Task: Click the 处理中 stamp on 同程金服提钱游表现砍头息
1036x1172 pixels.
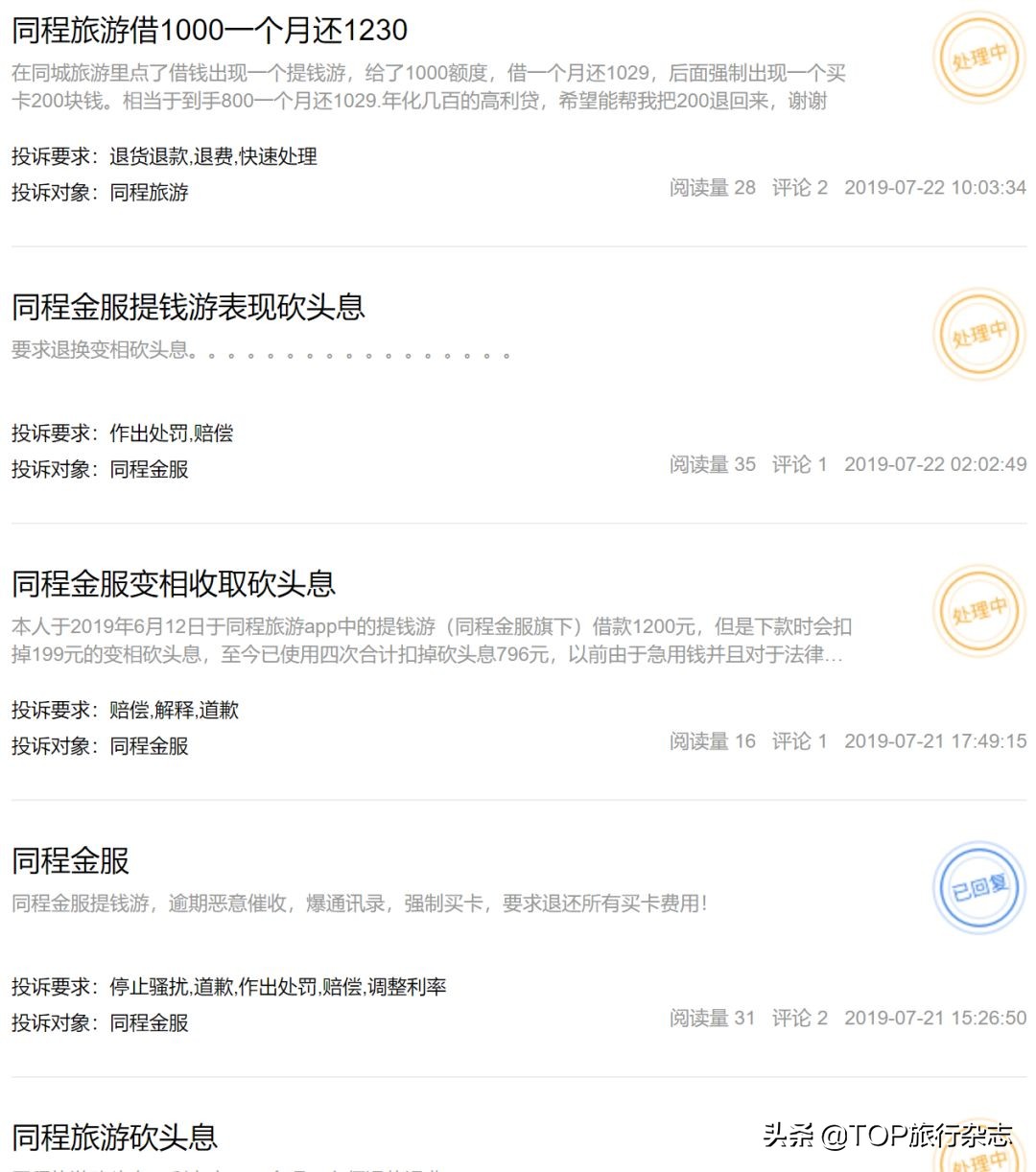Action: click(977, 335)
